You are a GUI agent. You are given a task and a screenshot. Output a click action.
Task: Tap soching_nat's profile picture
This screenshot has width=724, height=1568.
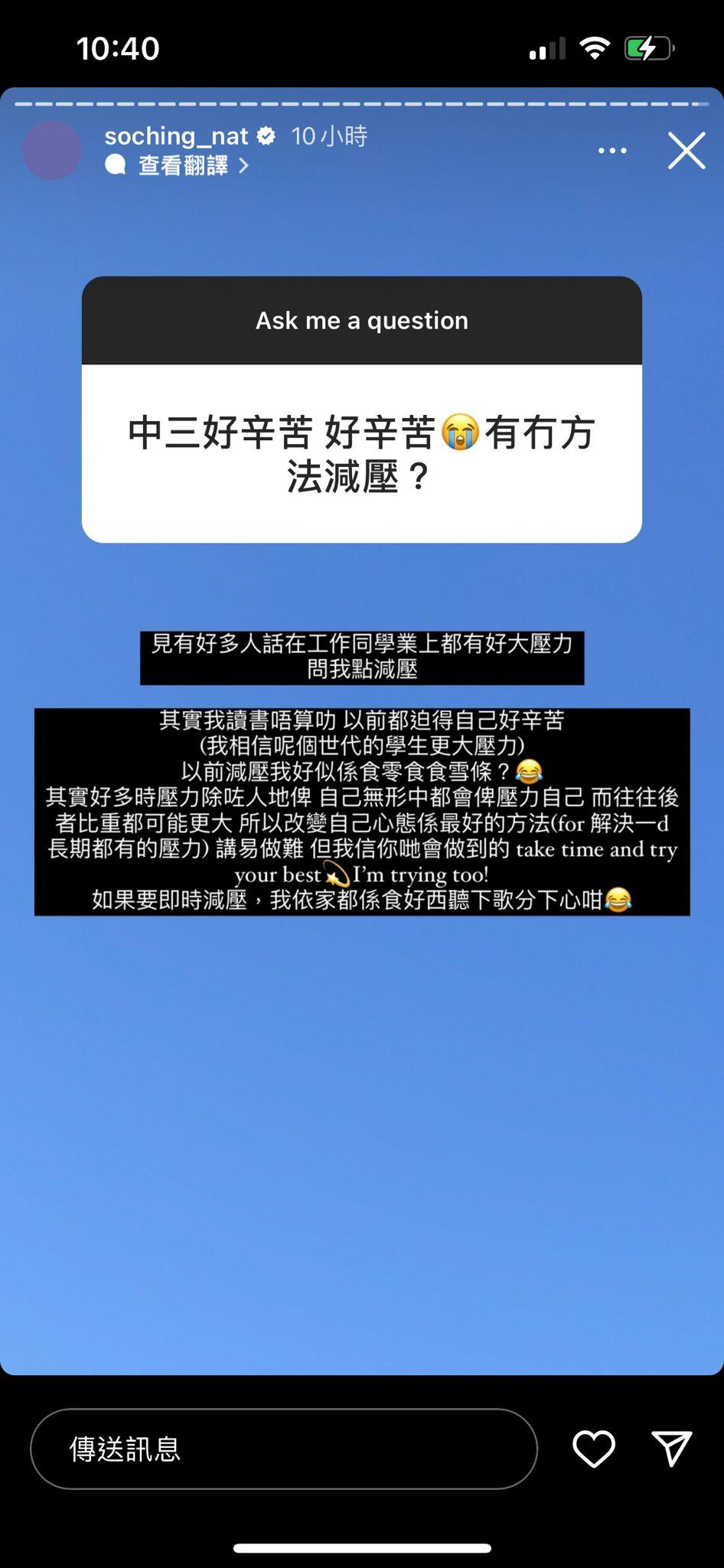click(x=52, y=150)
